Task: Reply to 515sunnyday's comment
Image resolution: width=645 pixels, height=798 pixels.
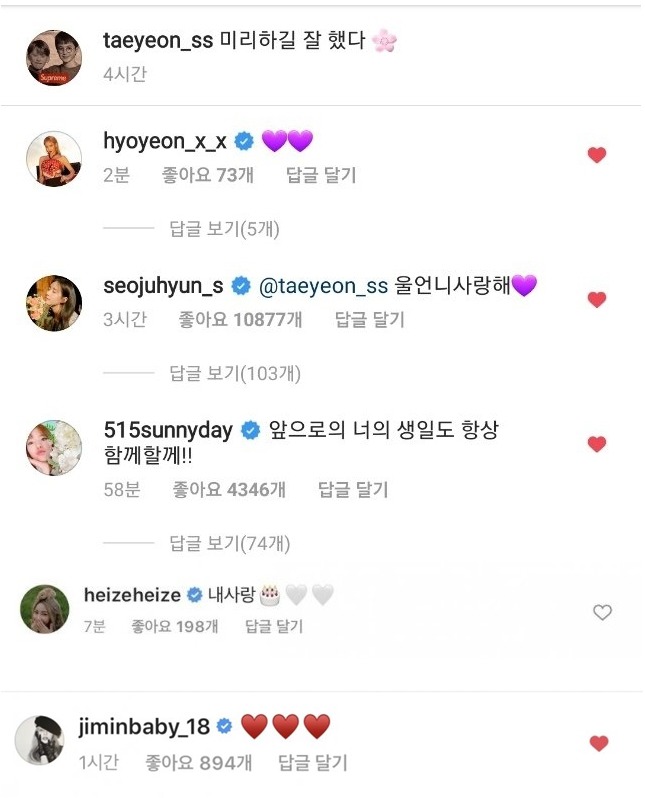Action: 352,490
